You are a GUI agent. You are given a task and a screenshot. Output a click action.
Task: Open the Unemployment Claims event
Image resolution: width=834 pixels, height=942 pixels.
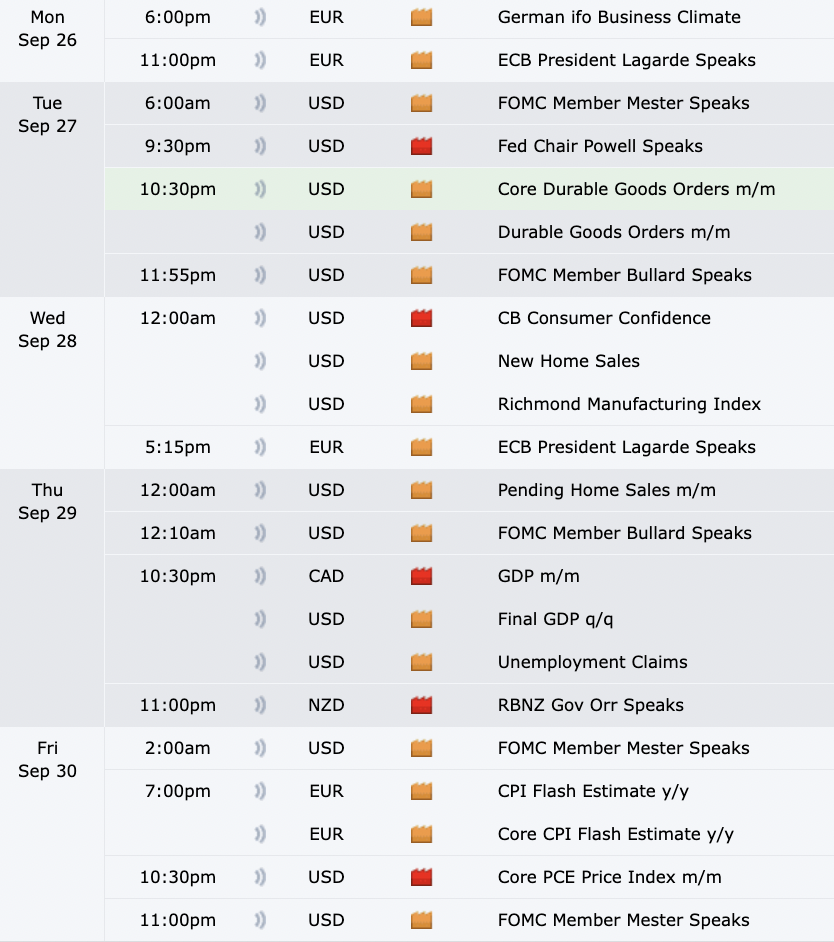point(592,662)
